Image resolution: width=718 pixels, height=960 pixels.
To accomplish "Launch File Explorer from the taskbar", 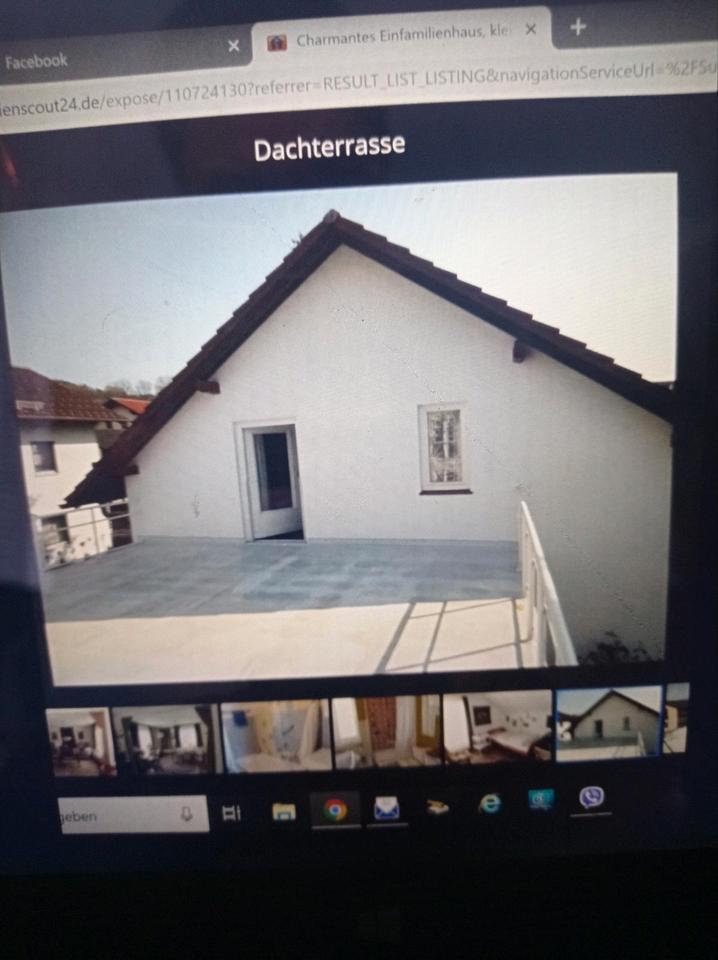I will tap(284, 811).
